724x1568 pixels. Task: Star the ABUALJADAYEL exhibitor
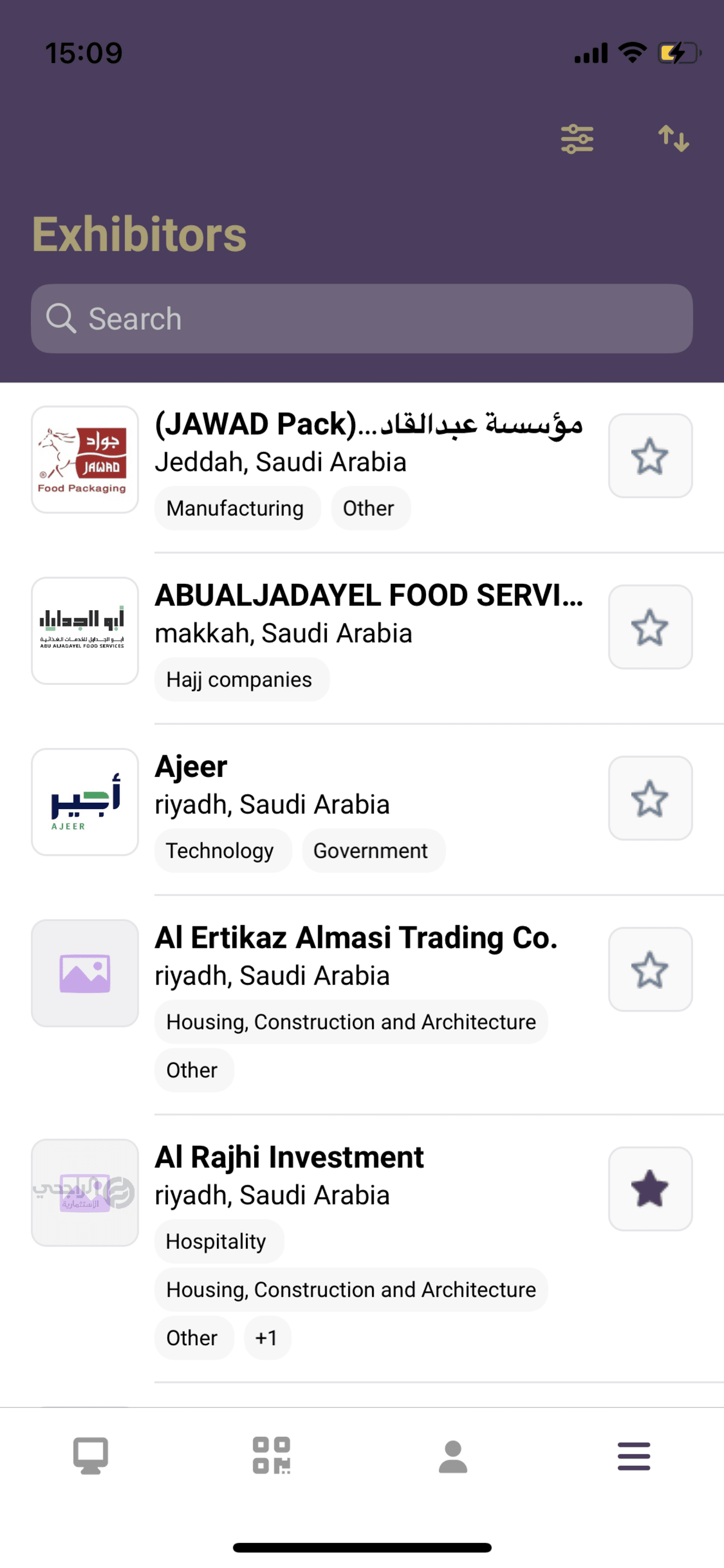(651, 627)
